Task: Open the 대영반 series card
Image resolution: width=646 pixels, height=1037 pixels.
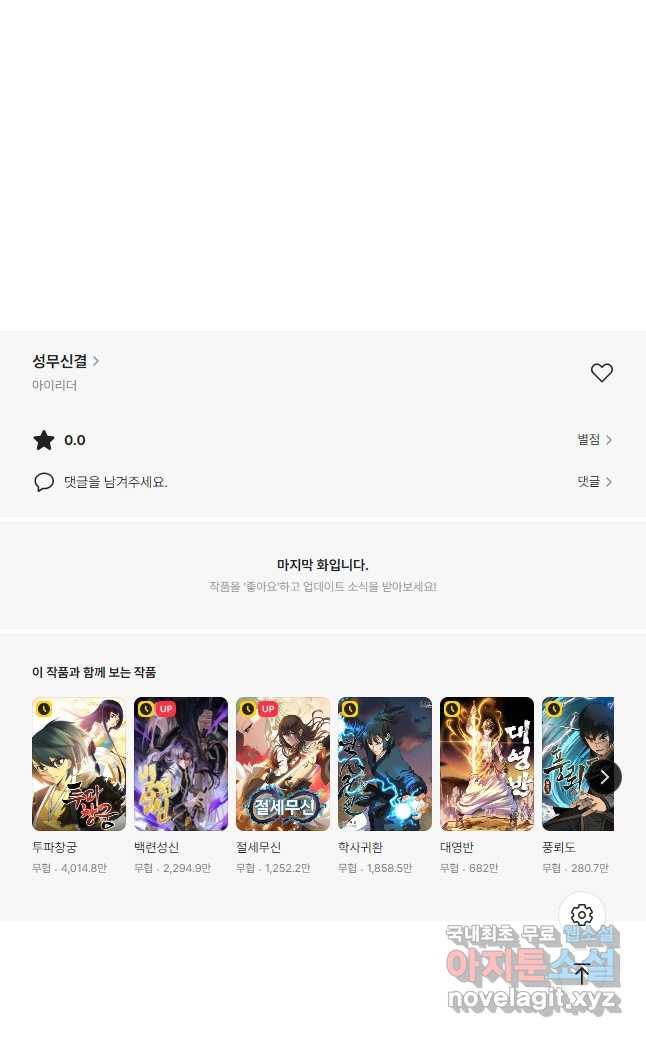Action: tap(487, 764)
